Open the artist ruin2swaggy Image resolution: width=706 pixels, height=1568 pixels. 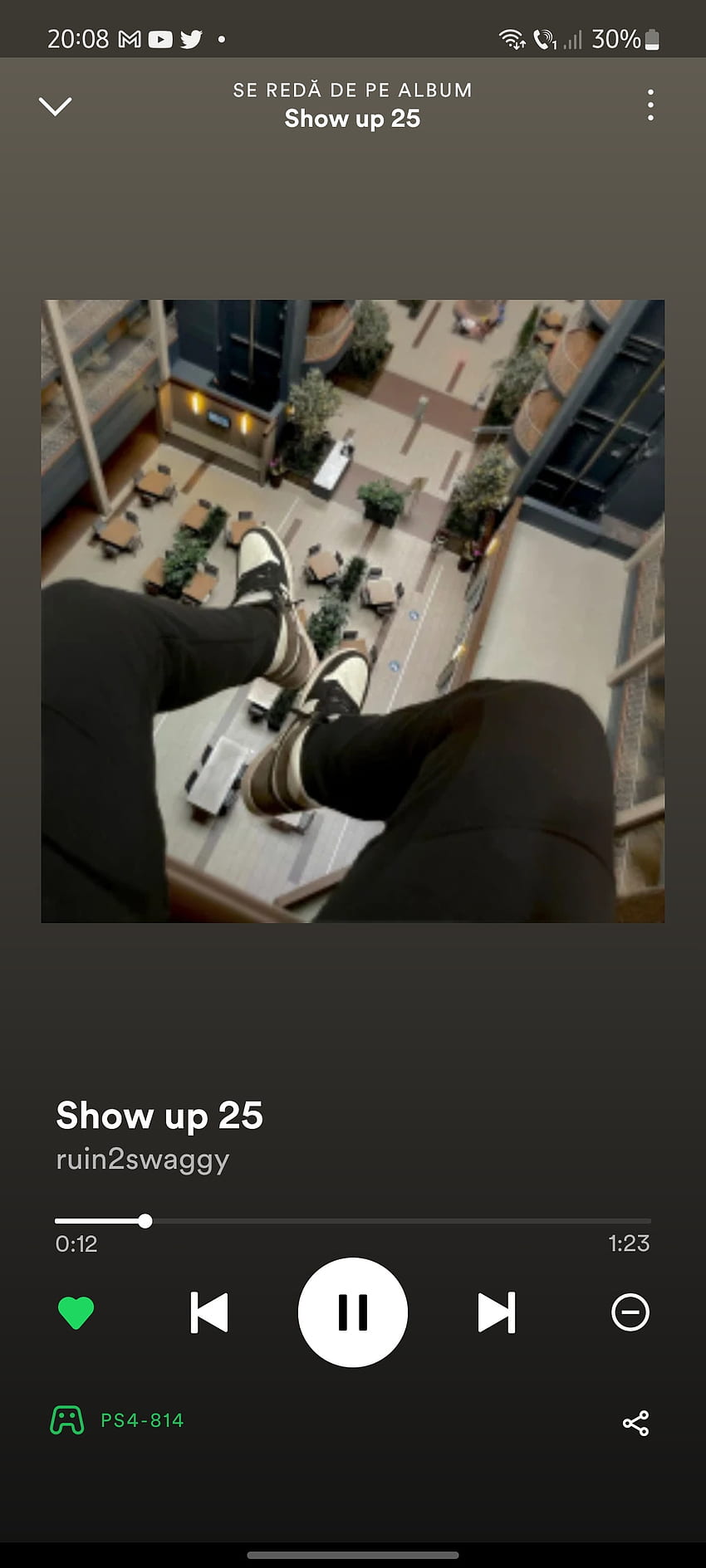[x=142, y=1160]
